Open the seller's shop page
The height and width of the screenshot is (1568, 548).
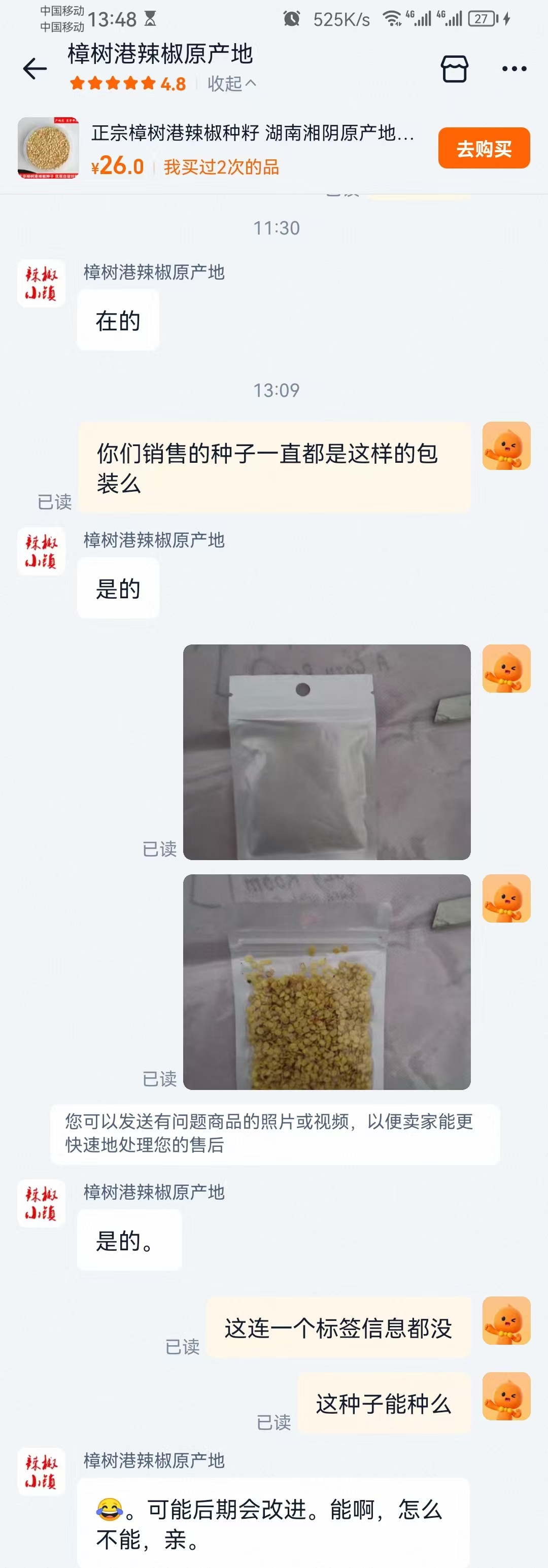[454, 69]
